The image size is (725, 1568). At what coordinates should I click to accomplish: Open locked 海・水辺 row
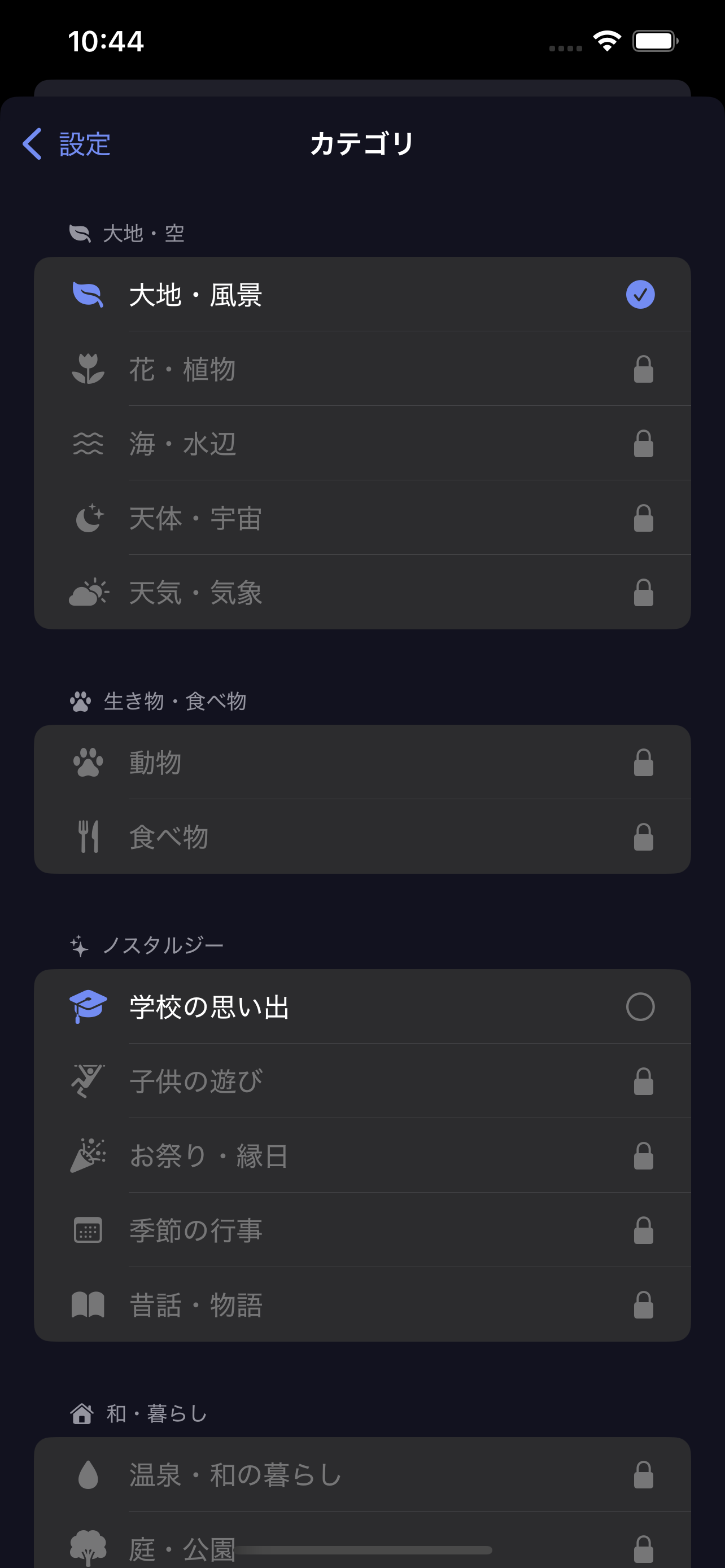(362, 444)
